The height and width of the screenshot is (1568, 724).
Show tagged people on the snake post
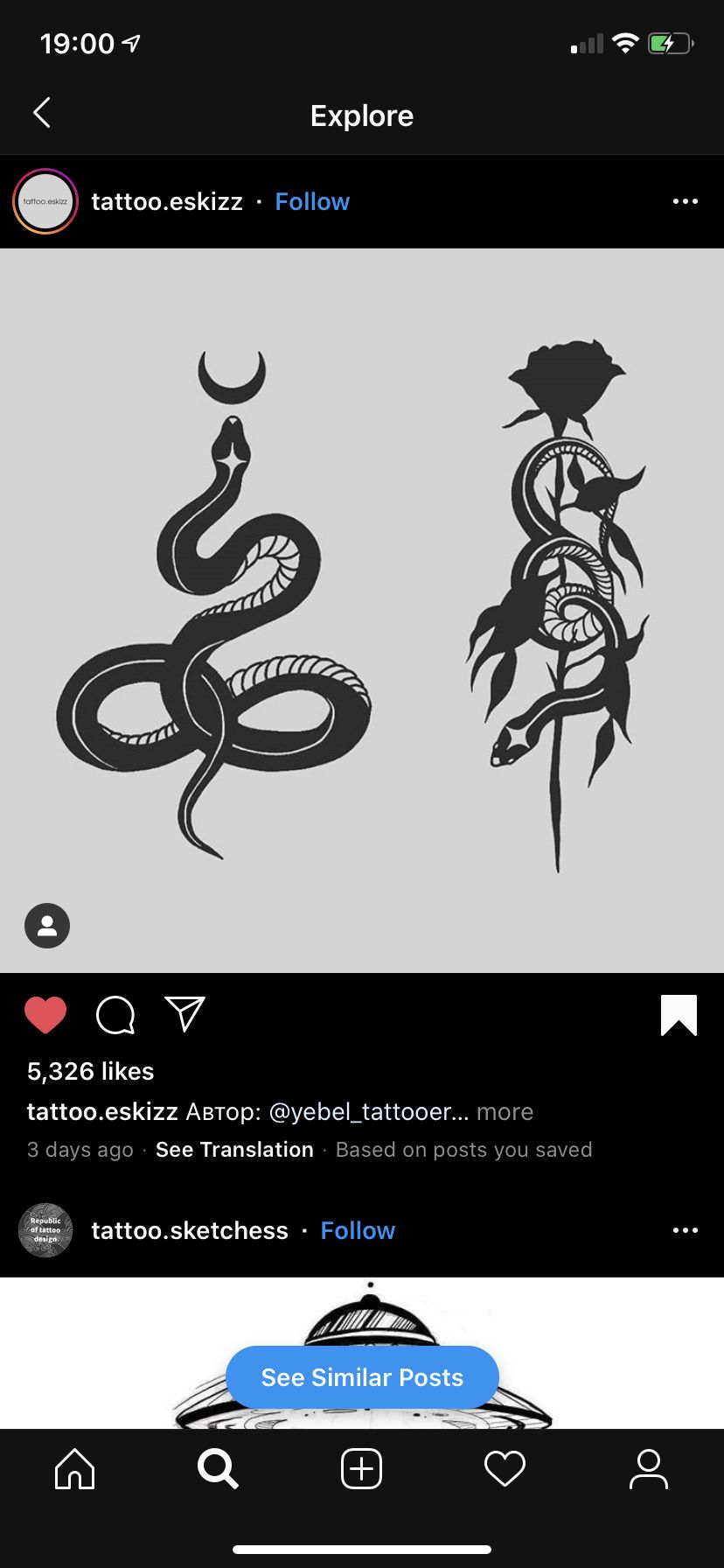[47, 926]
